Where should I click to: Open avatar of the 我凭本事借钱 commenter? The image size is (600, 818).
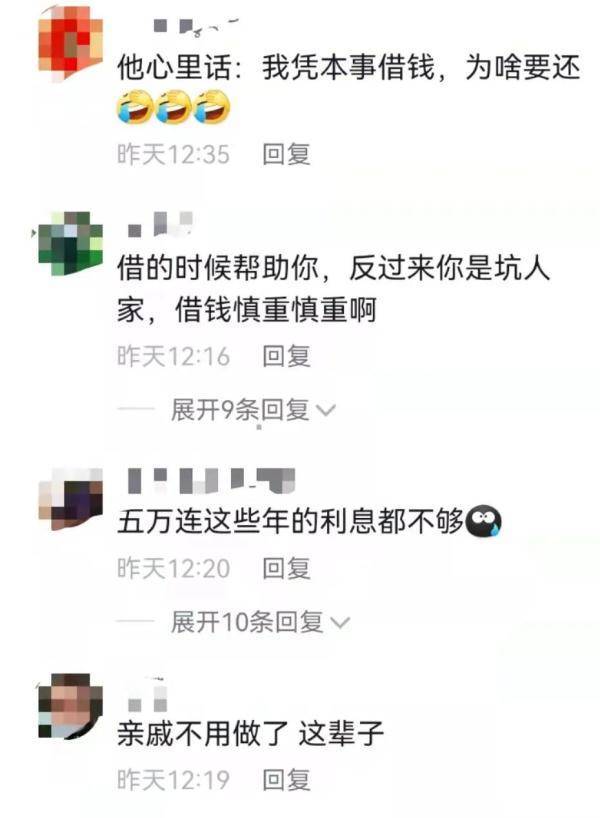click(x=70, y=39)
